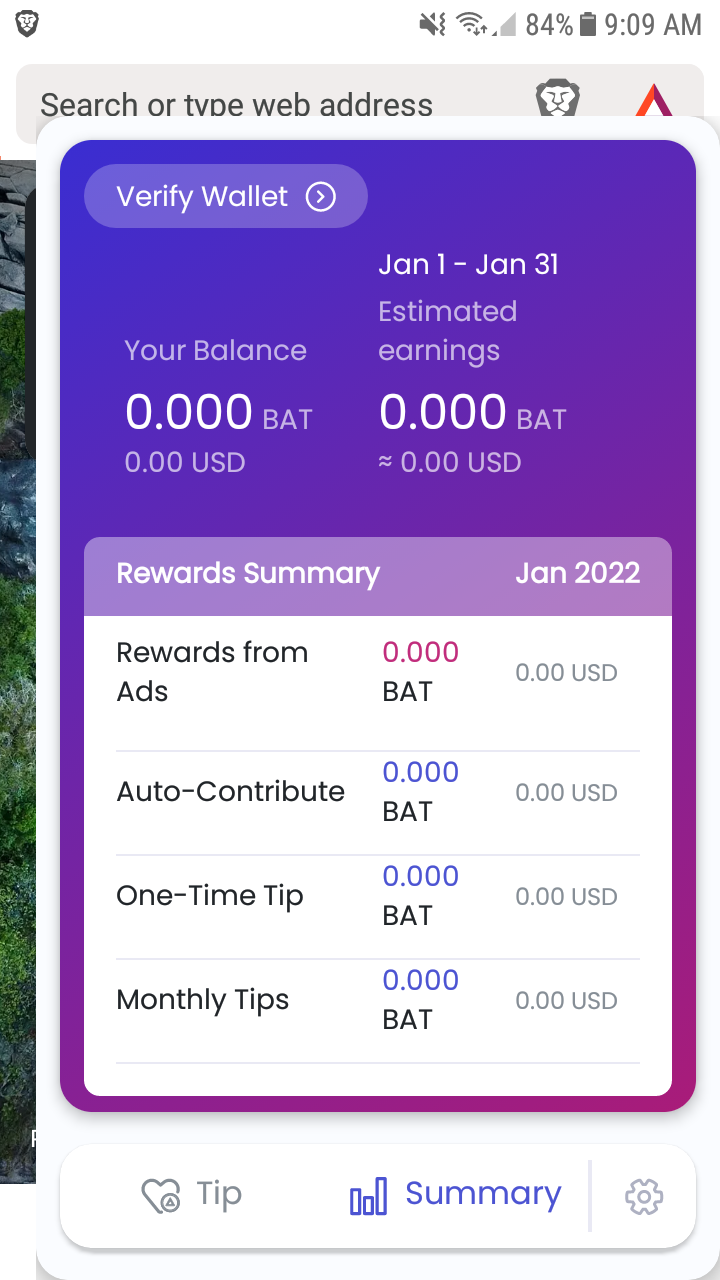This screenshot has width=720, height=1280.
Task: Tap the Verify Wallet button
Action: (226, 196)
